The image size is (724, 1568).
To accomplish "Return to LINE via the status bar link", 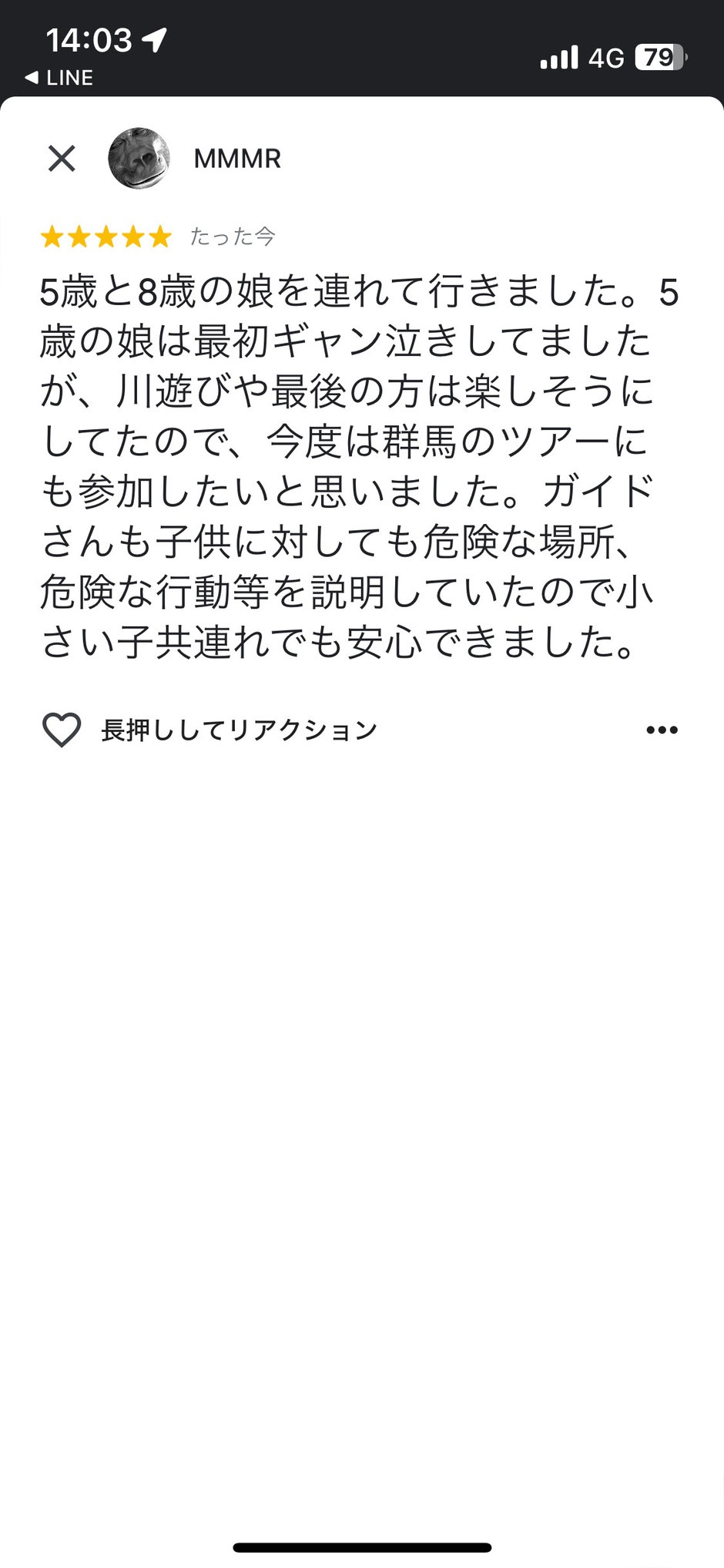I will pyautogui.click(x=60, y=78).
